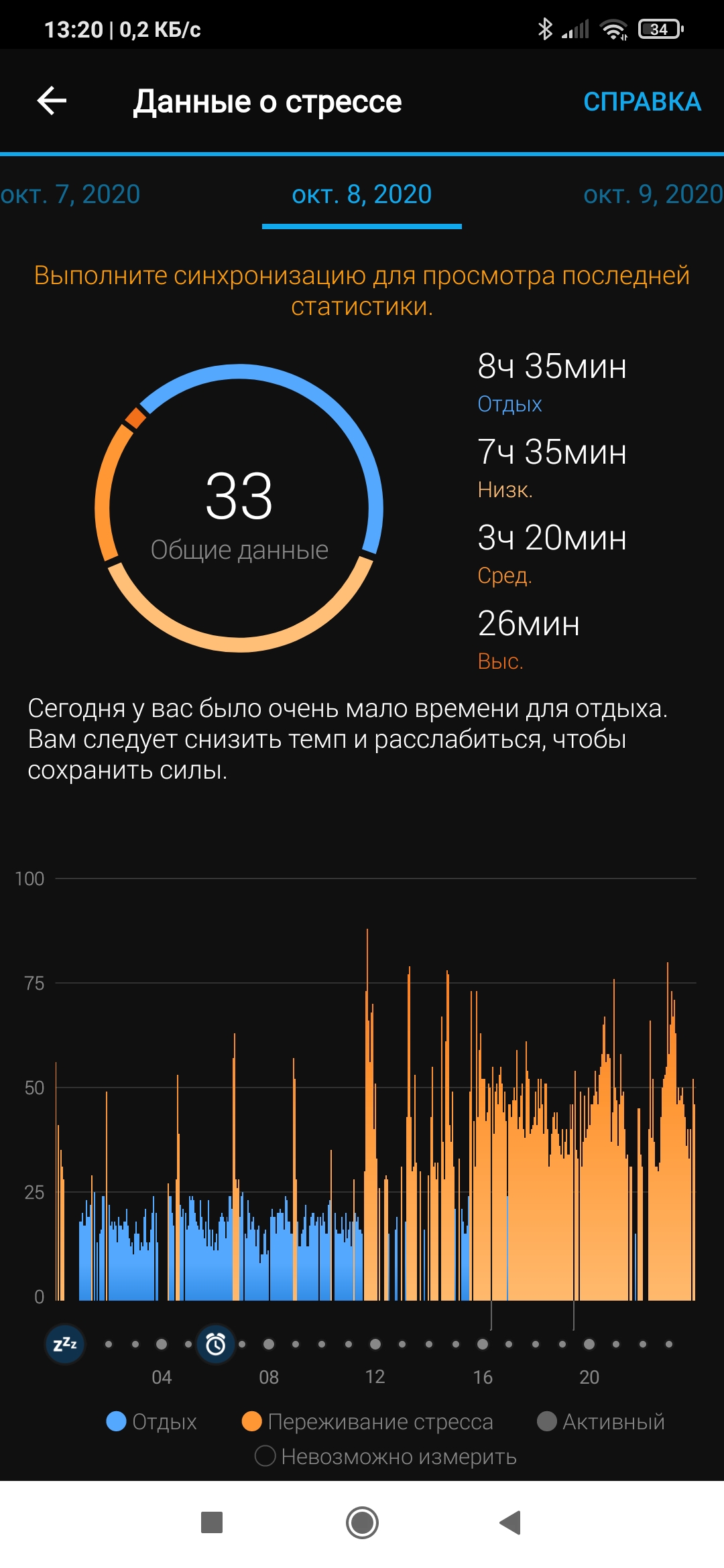
Task: Switch to окт. 7, 2020 tab
Action: (70, 194)
